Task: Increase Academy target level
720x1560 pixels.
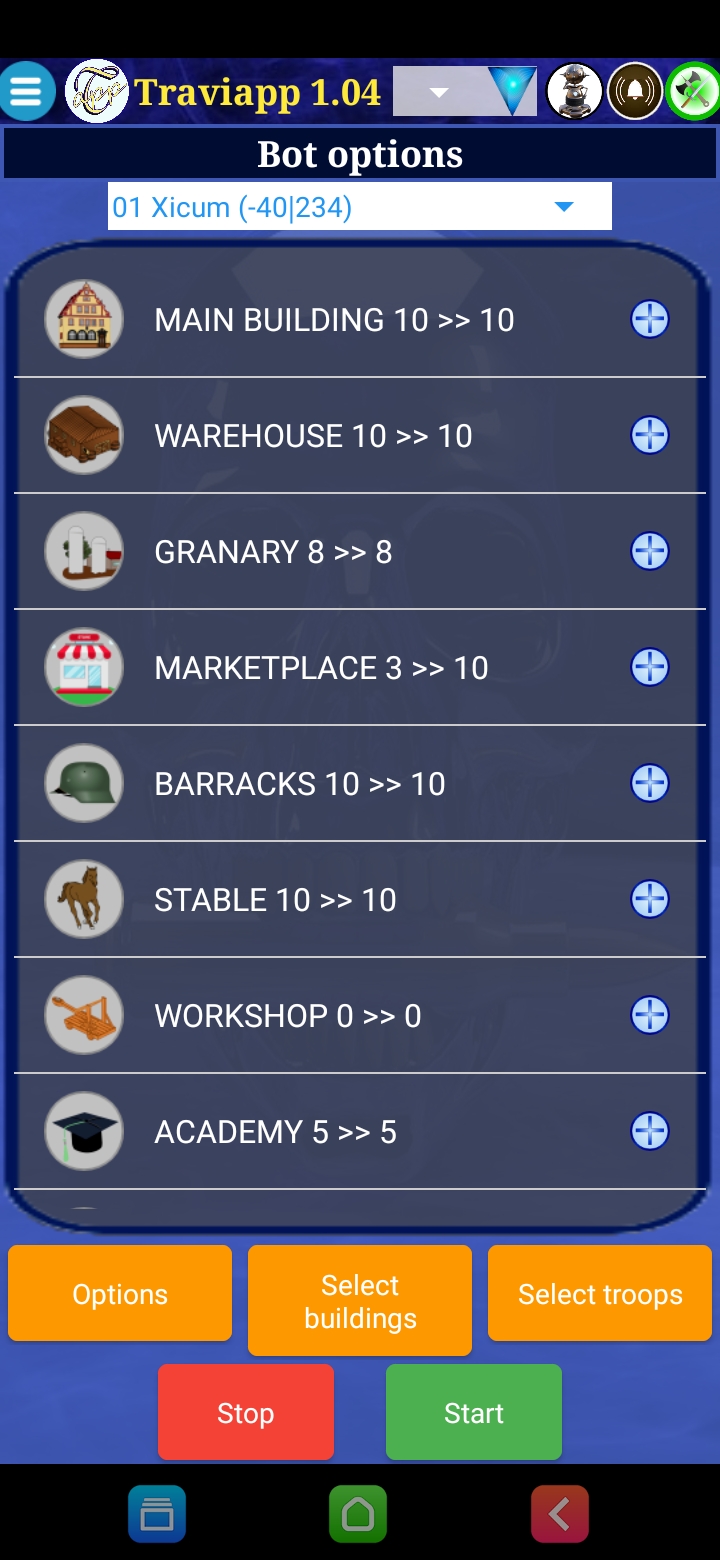Action: click(x=650, y=1132)
